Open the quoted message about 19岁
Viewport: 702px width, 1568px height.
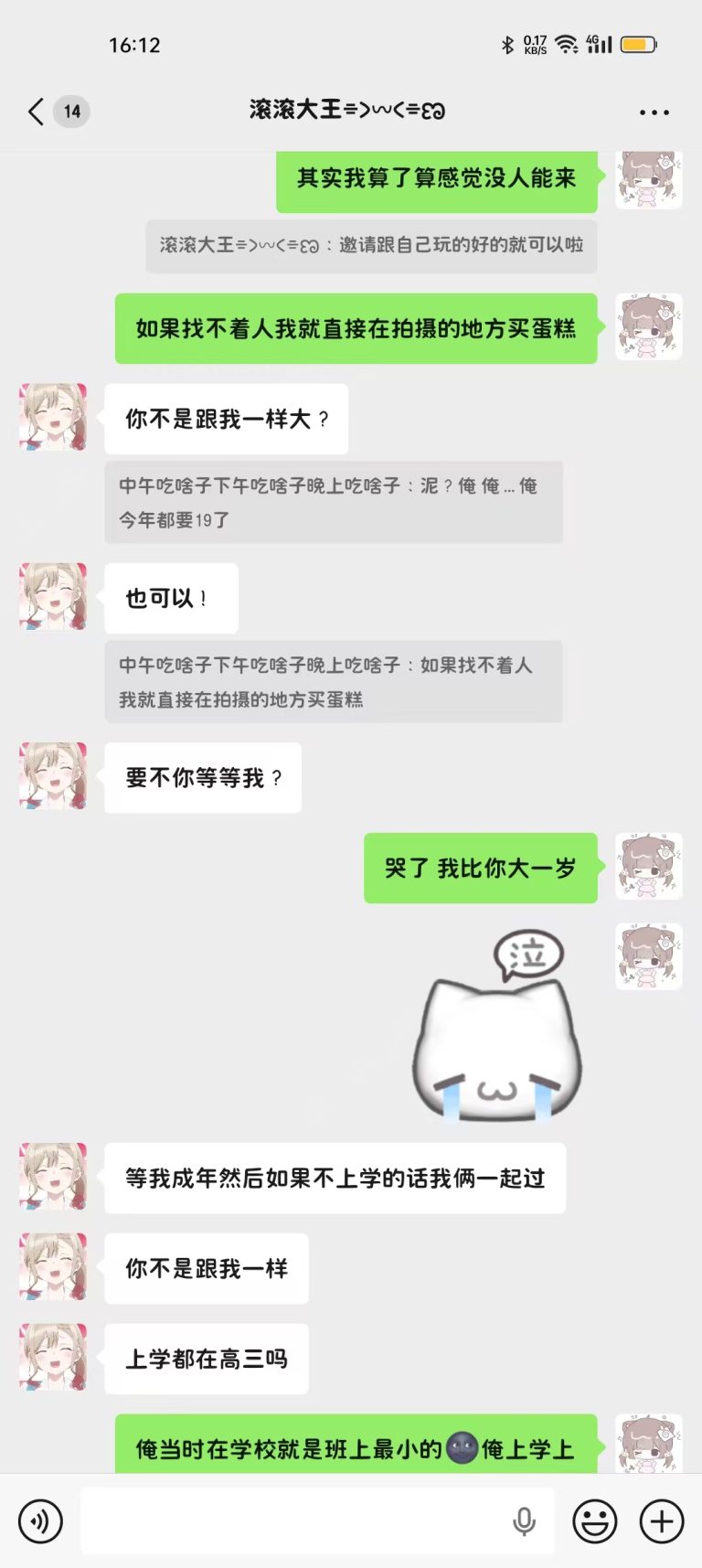click(335, 502)
